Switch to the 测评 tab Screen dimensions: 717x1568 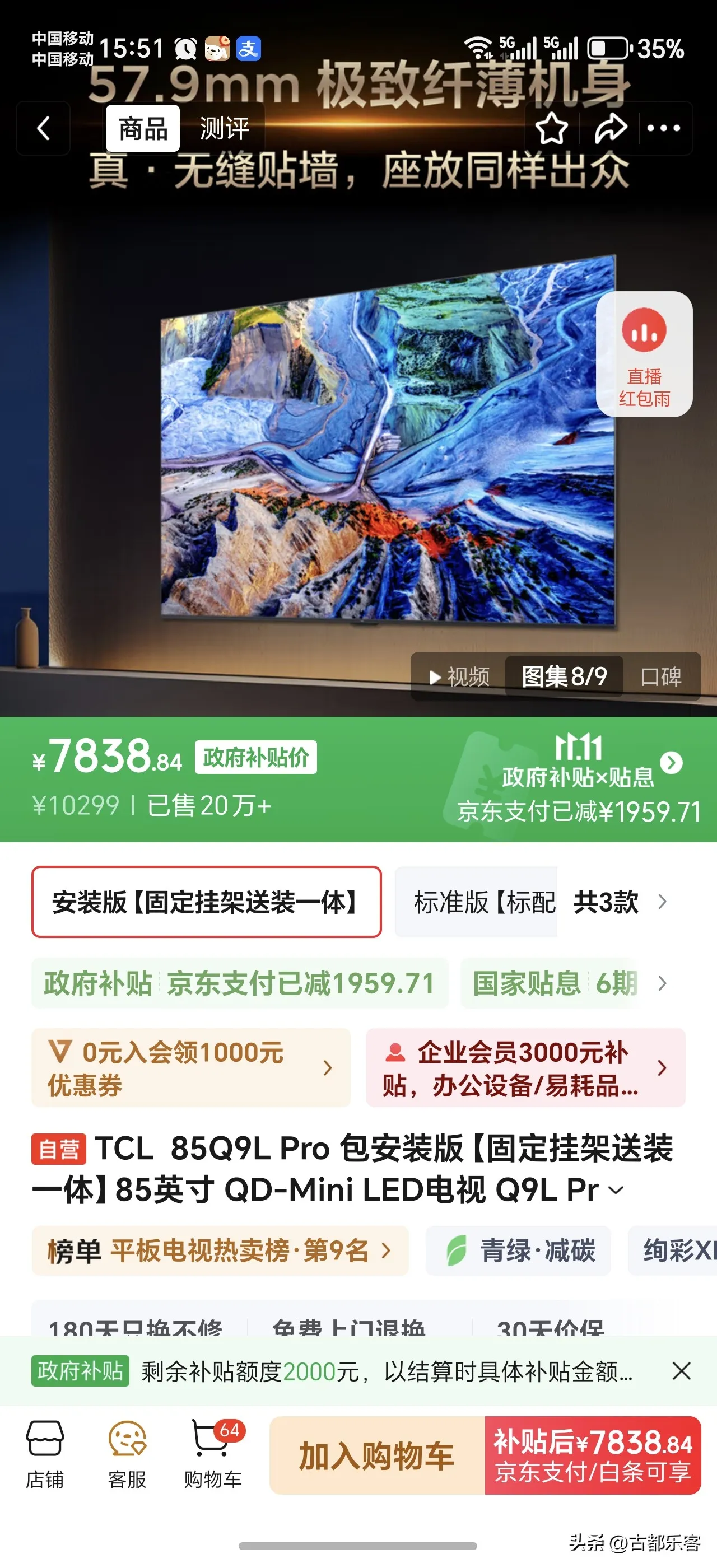pyautogui.click(x=224, y=128)
